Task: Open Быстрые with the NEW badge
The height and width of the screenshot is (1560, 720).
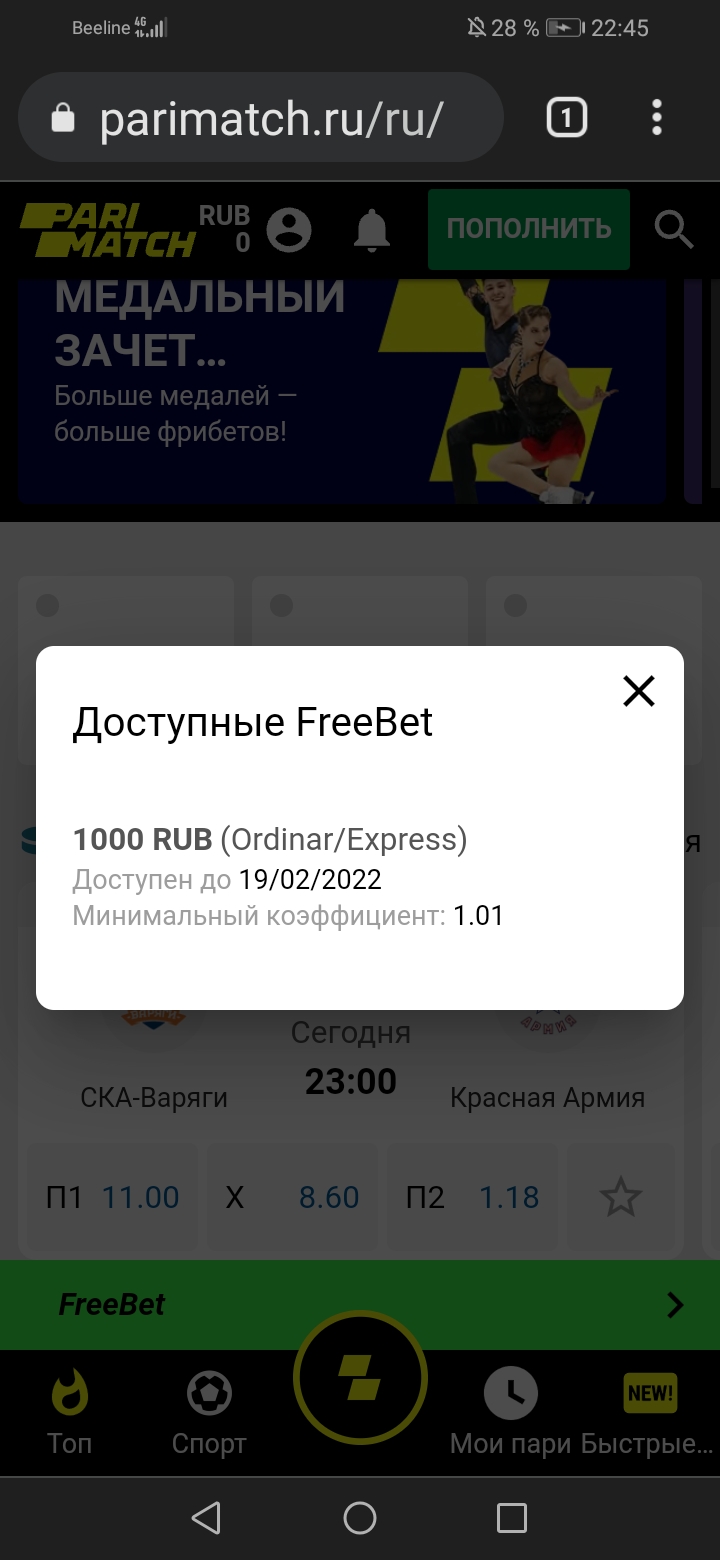Action: (x=649, y=1393)
